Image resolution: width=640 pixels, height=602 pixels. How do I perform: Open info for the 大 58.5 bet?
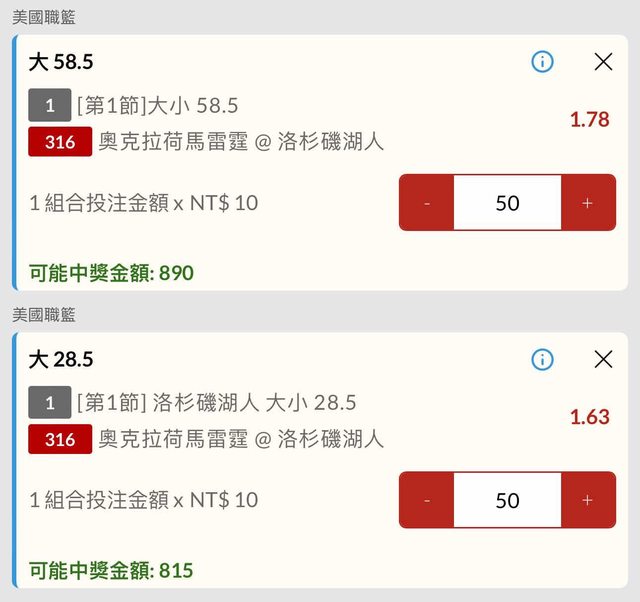tap(542, 62)
